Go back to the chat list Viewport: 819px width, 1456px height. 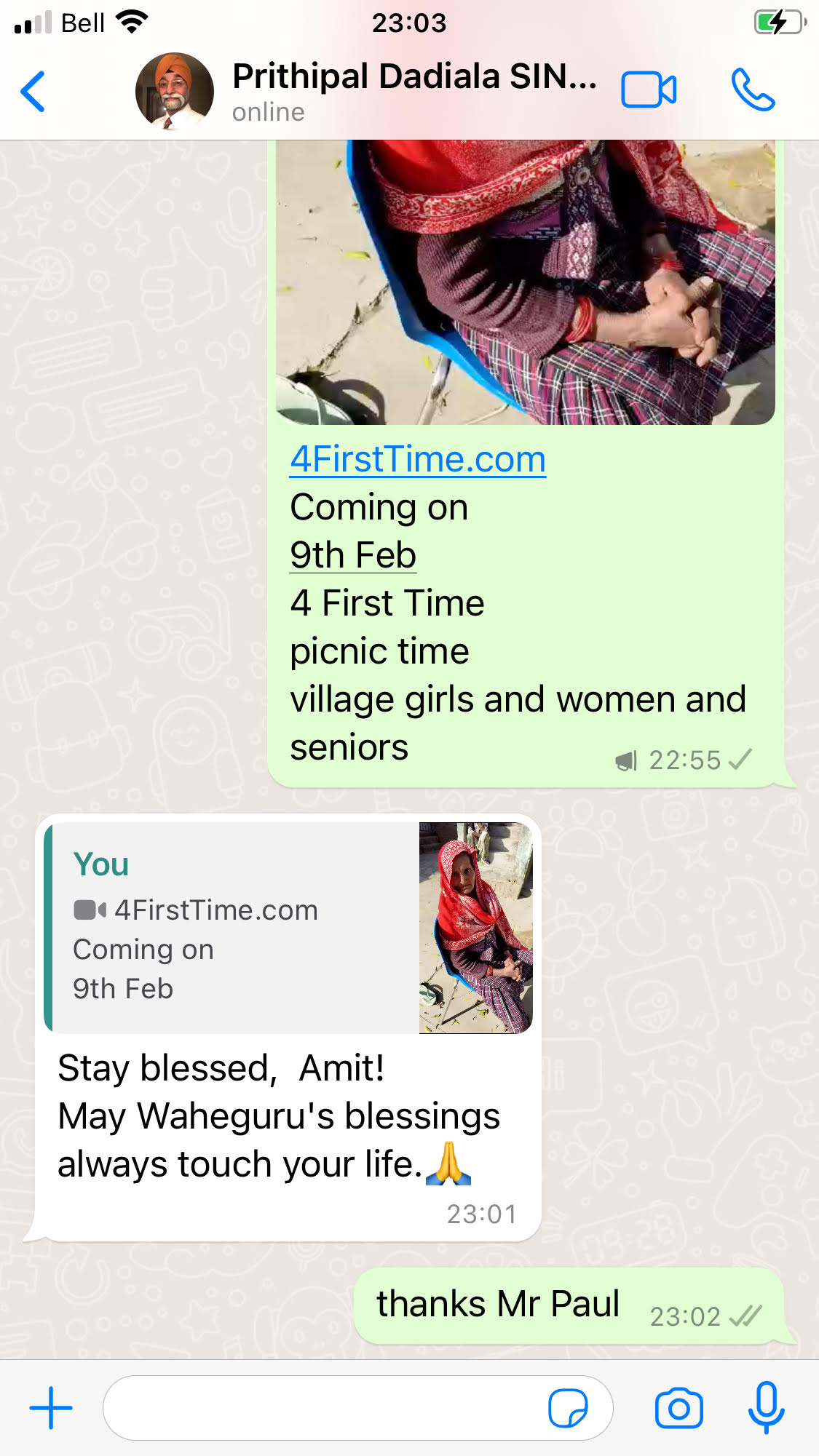coord(33,92)
